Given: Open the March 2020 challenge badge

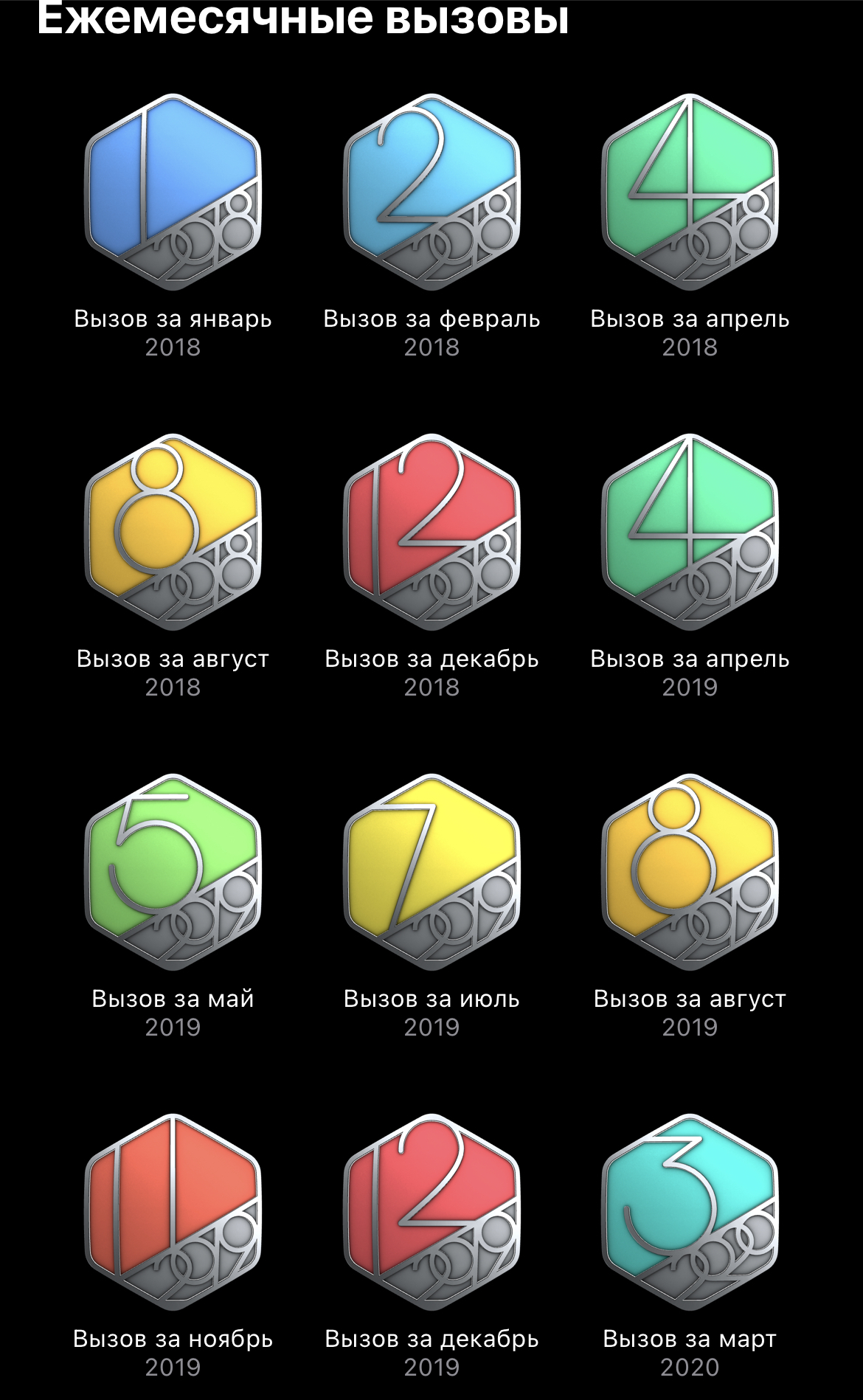Looking at the screenshot, I should tap(690, 1212).
